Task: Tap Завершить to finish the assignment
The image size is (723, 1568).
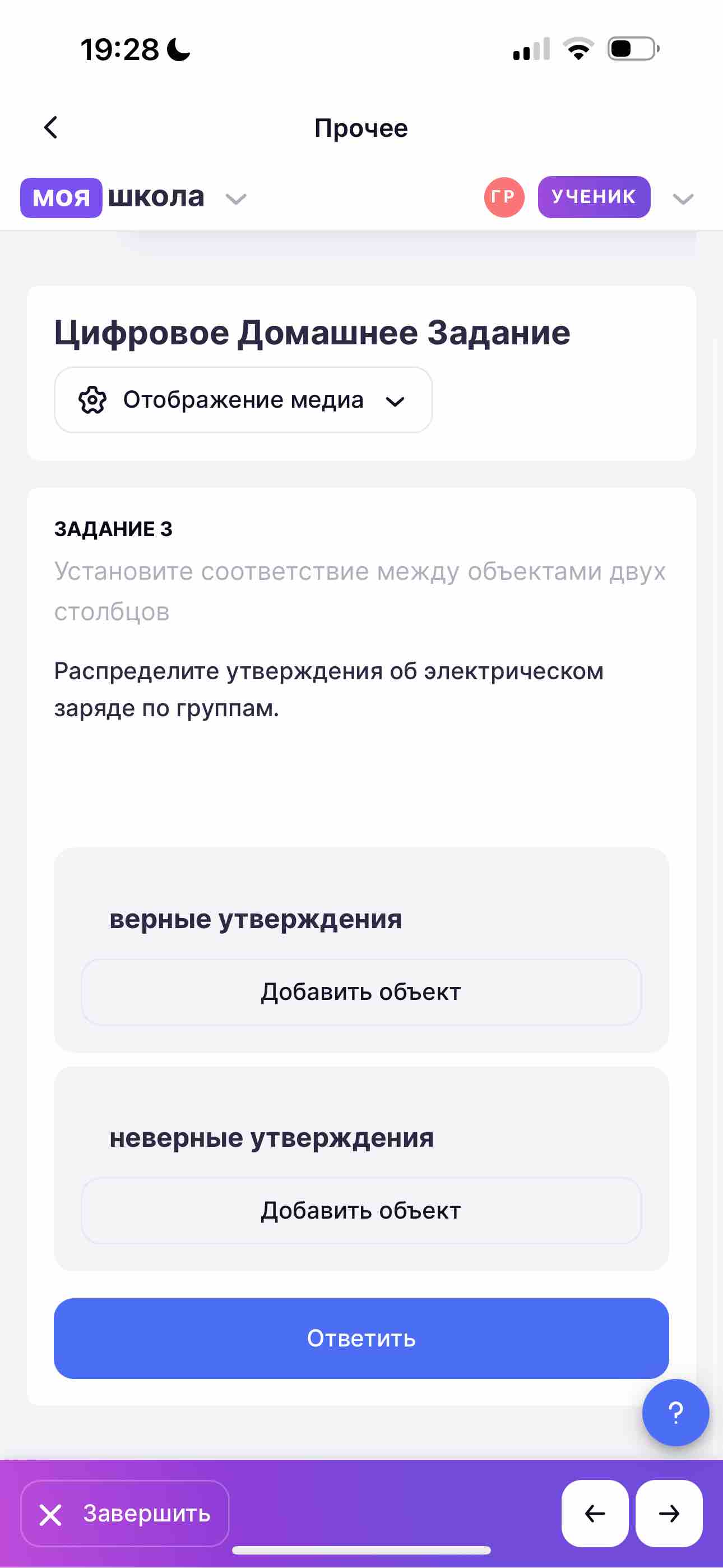Action: 125,1513
